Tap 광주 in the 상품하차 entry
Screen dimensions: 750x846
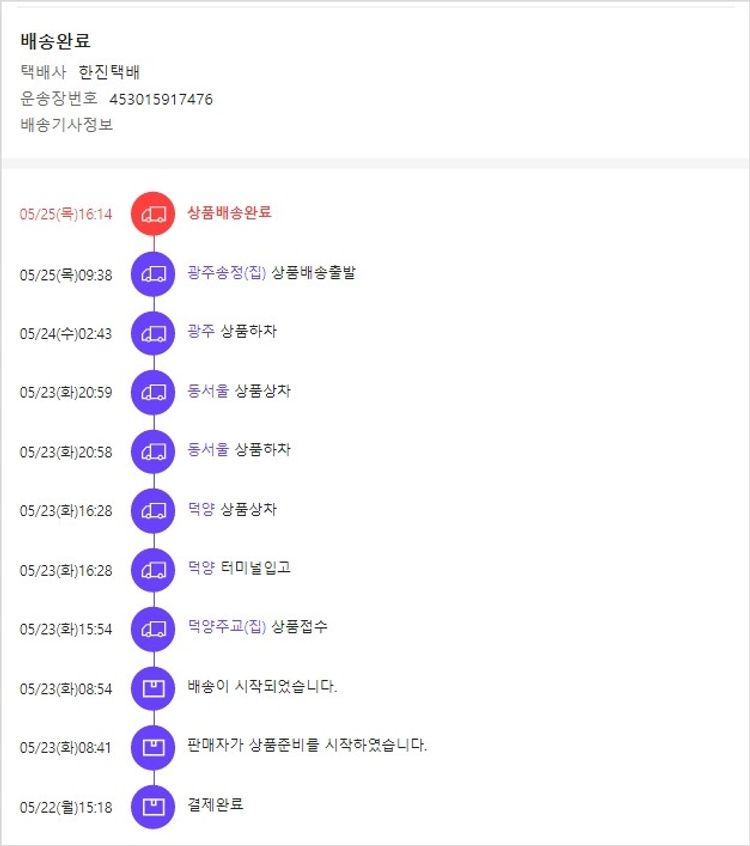[200, 331]
